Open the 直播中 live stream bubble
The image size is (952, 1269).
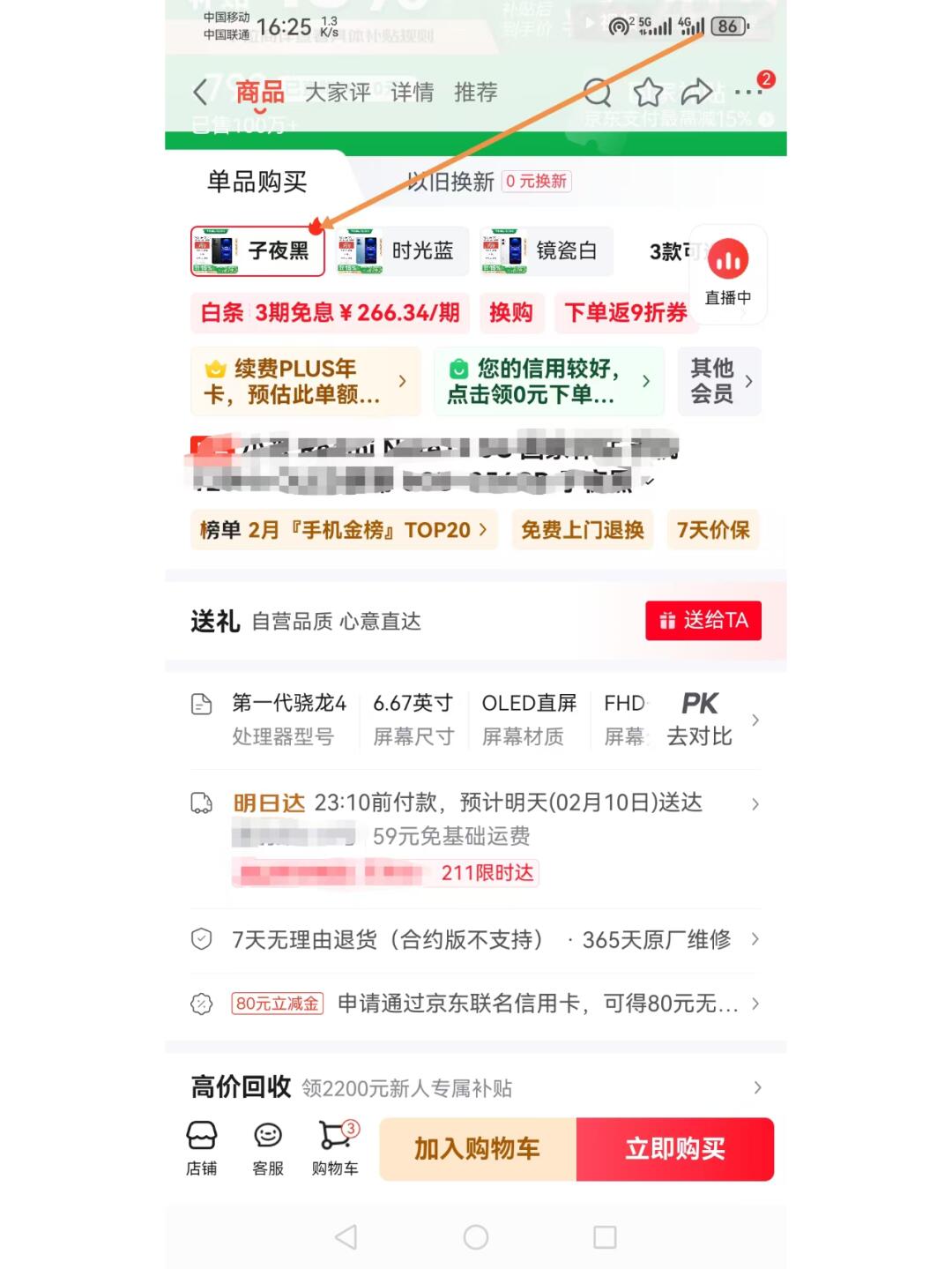click(x=728, y=272)
